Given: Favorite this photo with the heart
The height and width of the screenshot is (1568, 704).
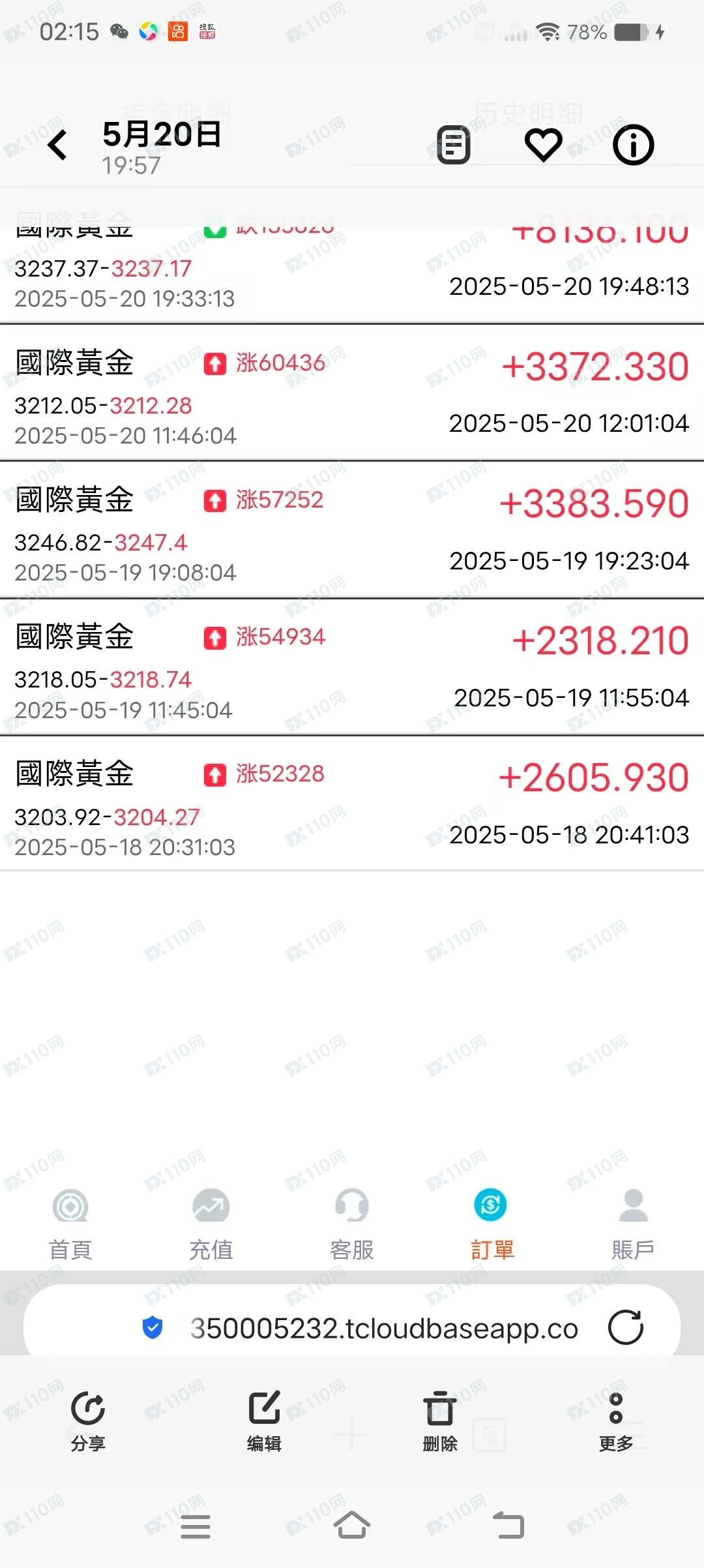Looking at the screenshot, I should [x=544, y=145].
